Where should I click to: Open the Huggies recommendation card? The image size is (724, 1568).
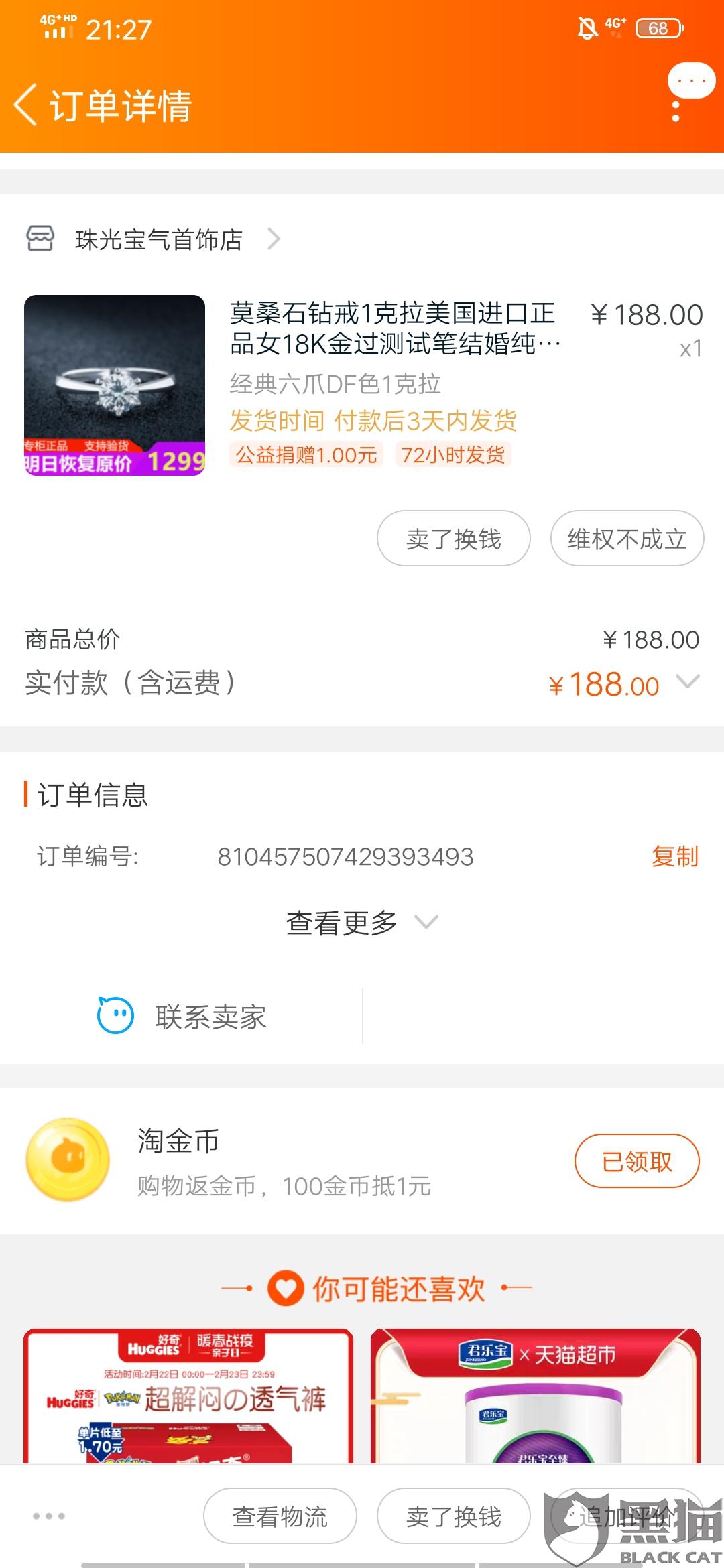coord(188,1395)
